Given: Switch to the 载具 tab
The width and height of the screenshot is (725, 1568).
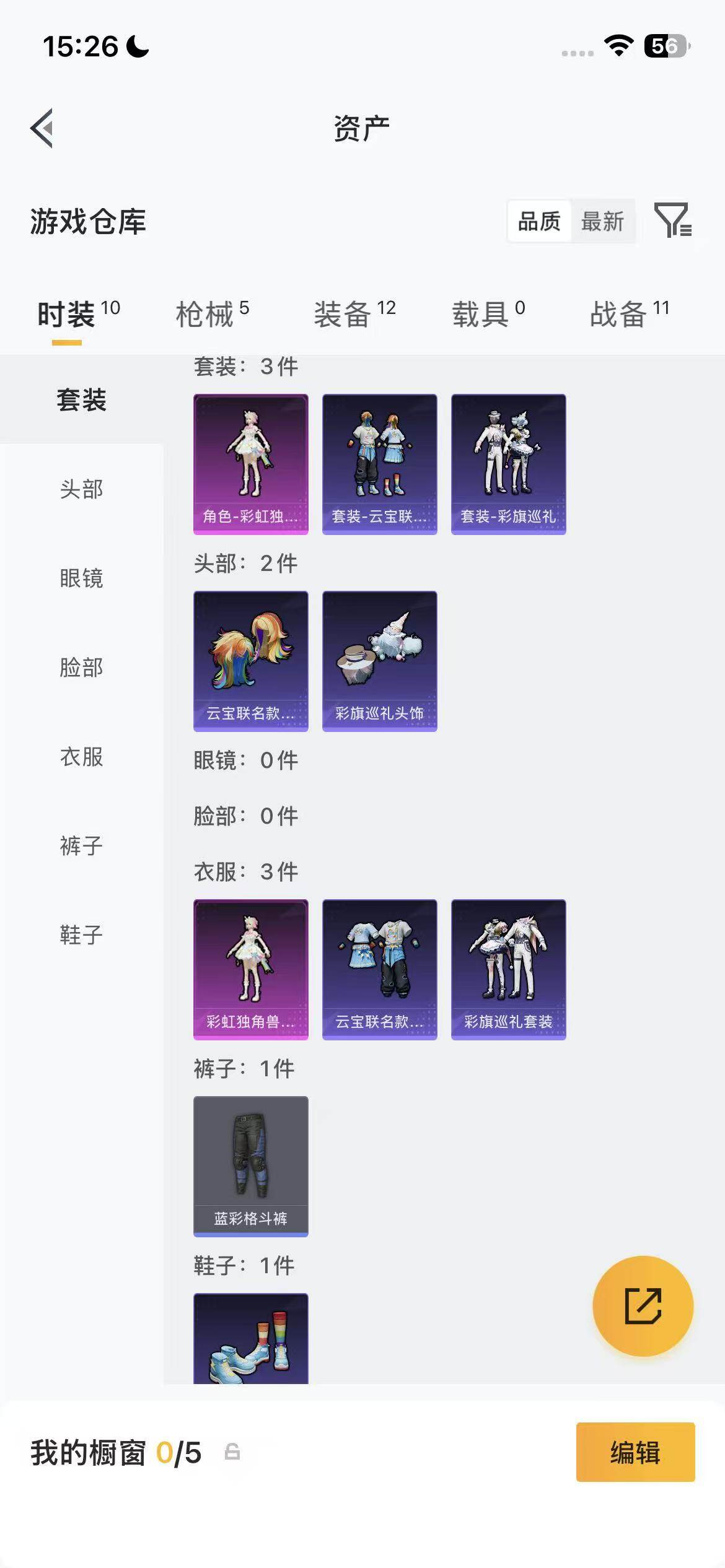Looking at the screenshot, I should coord(488,313).
